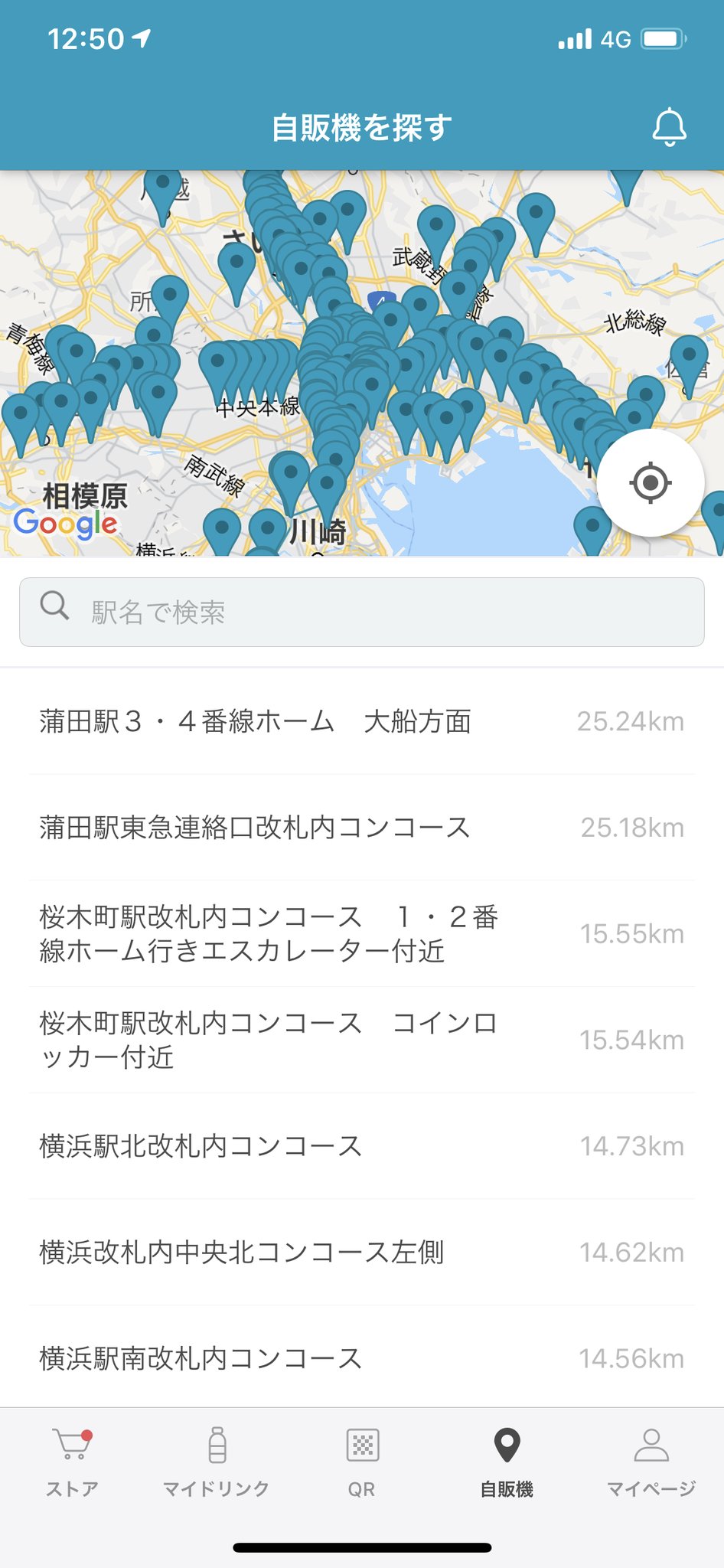Tap the station name search field

pos(361,612)
